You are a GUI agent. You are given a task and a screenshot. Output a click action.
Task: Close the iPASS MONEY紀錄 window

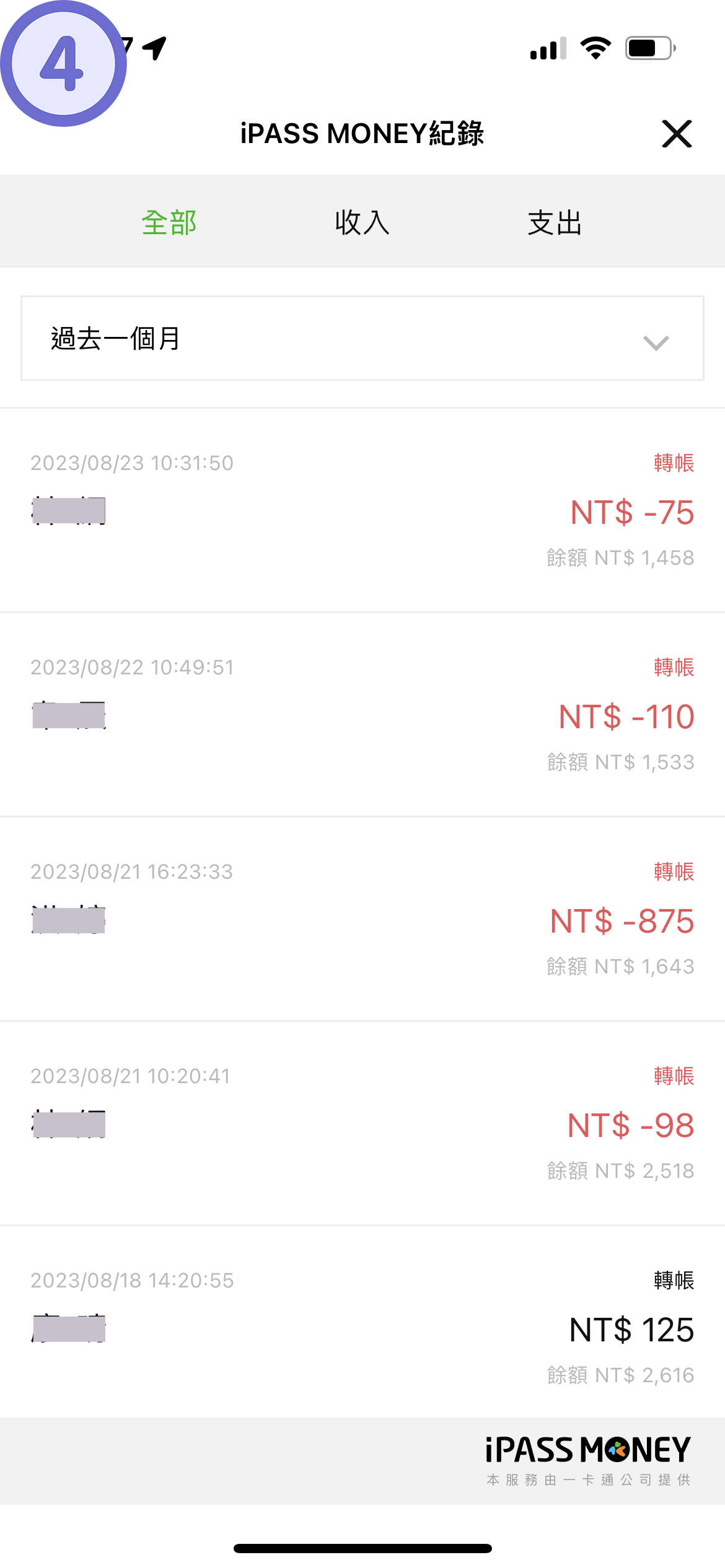click(x=678, y=134)
